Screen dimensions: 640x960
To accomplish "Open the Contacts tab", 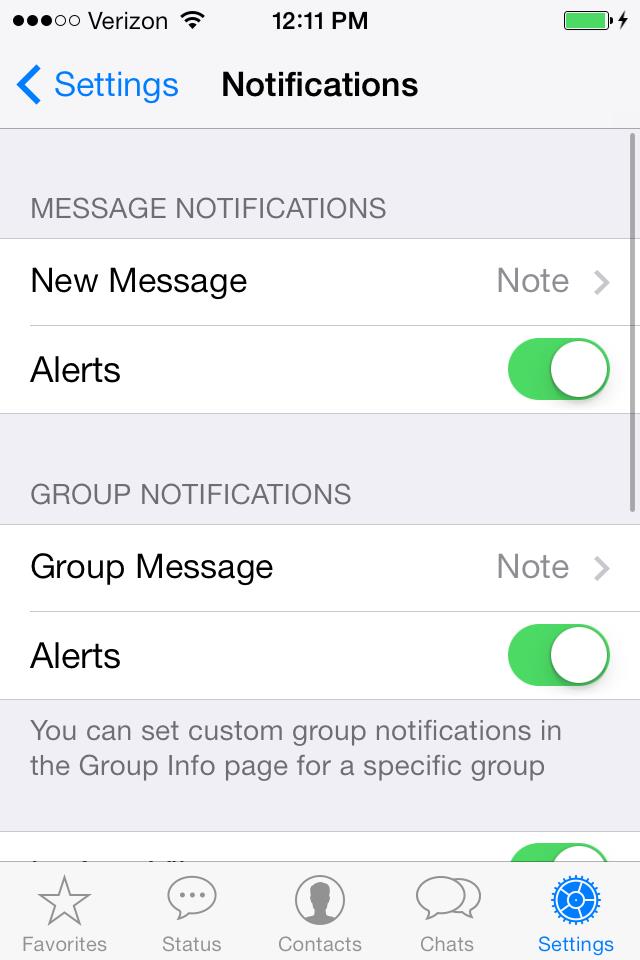I will 320,912.
